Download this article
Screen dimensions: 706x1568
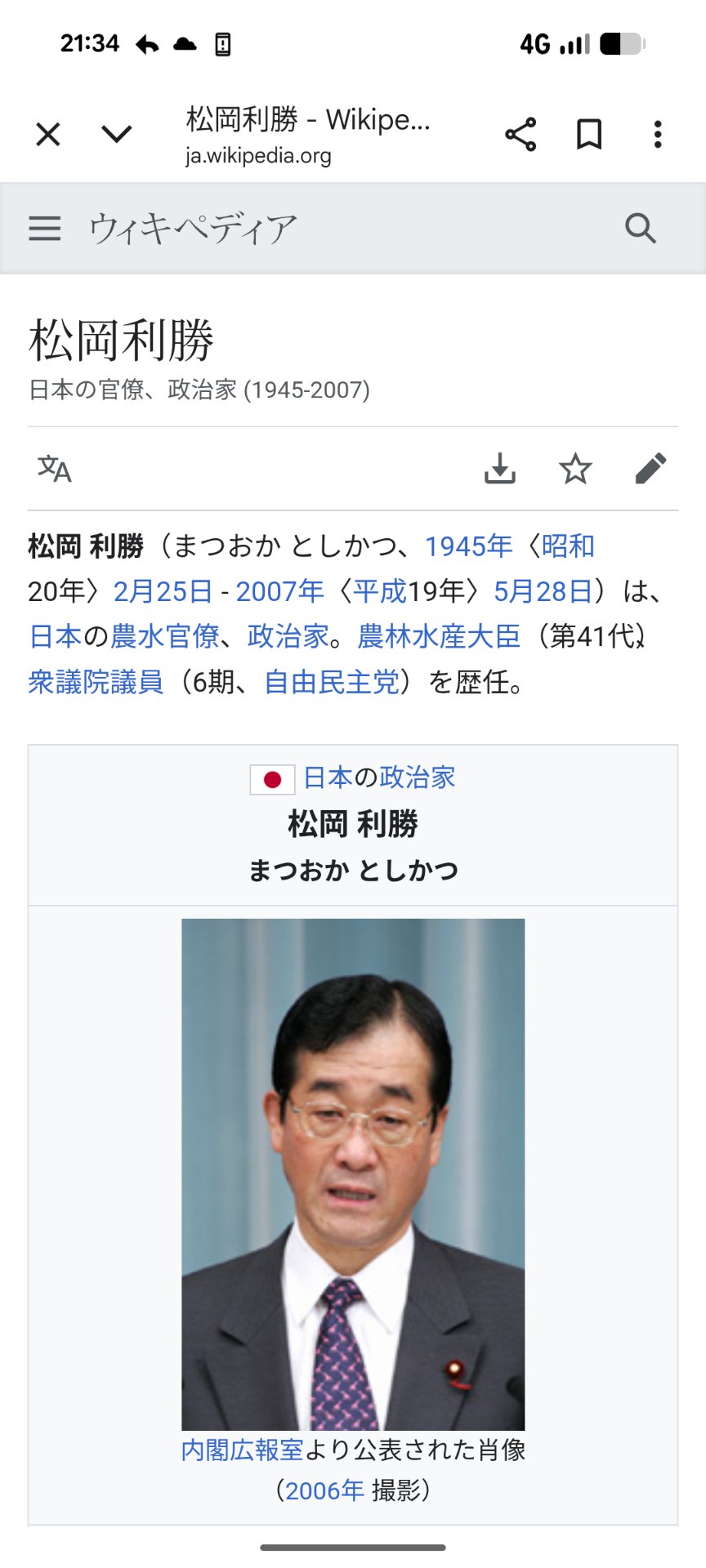(x=500, y=469)
